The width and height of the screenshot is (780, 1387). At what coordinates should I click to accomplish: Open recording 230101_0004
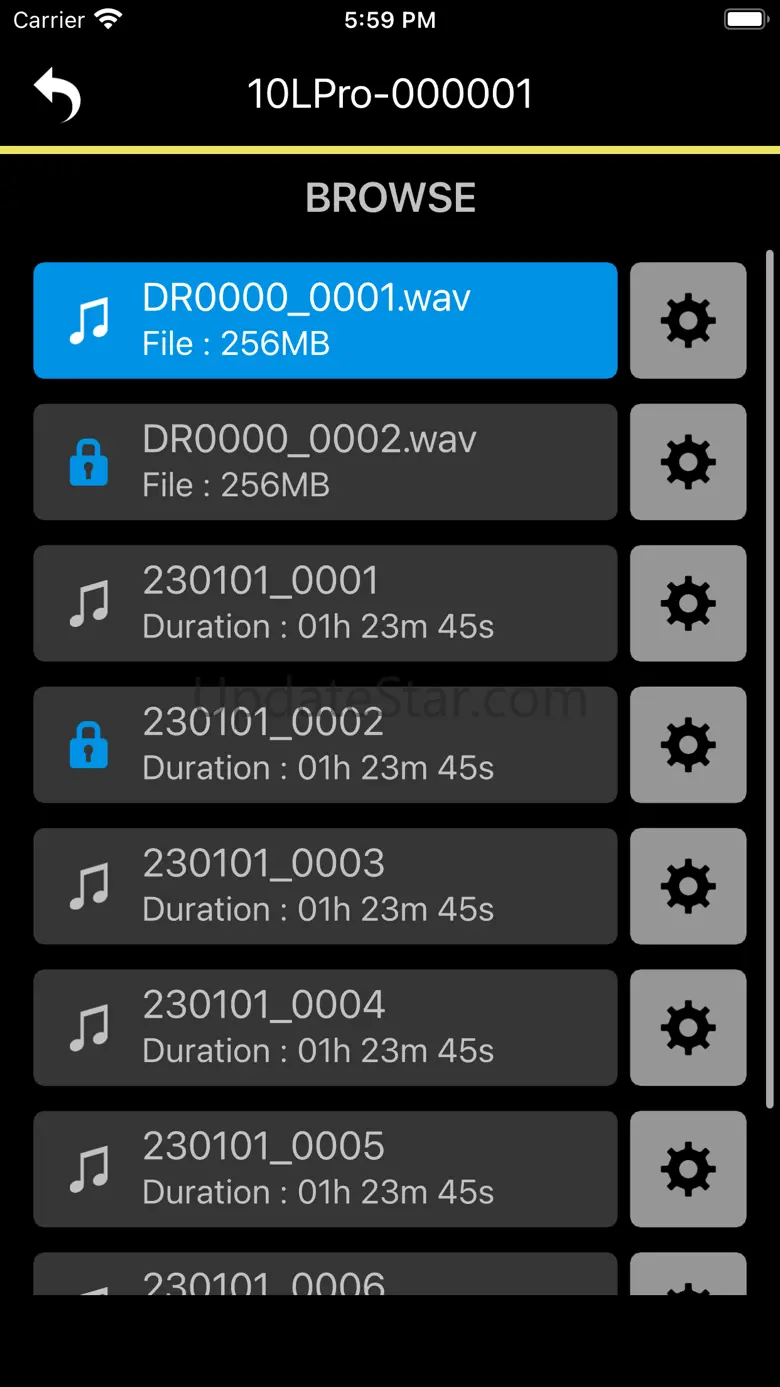[325, 1027]
